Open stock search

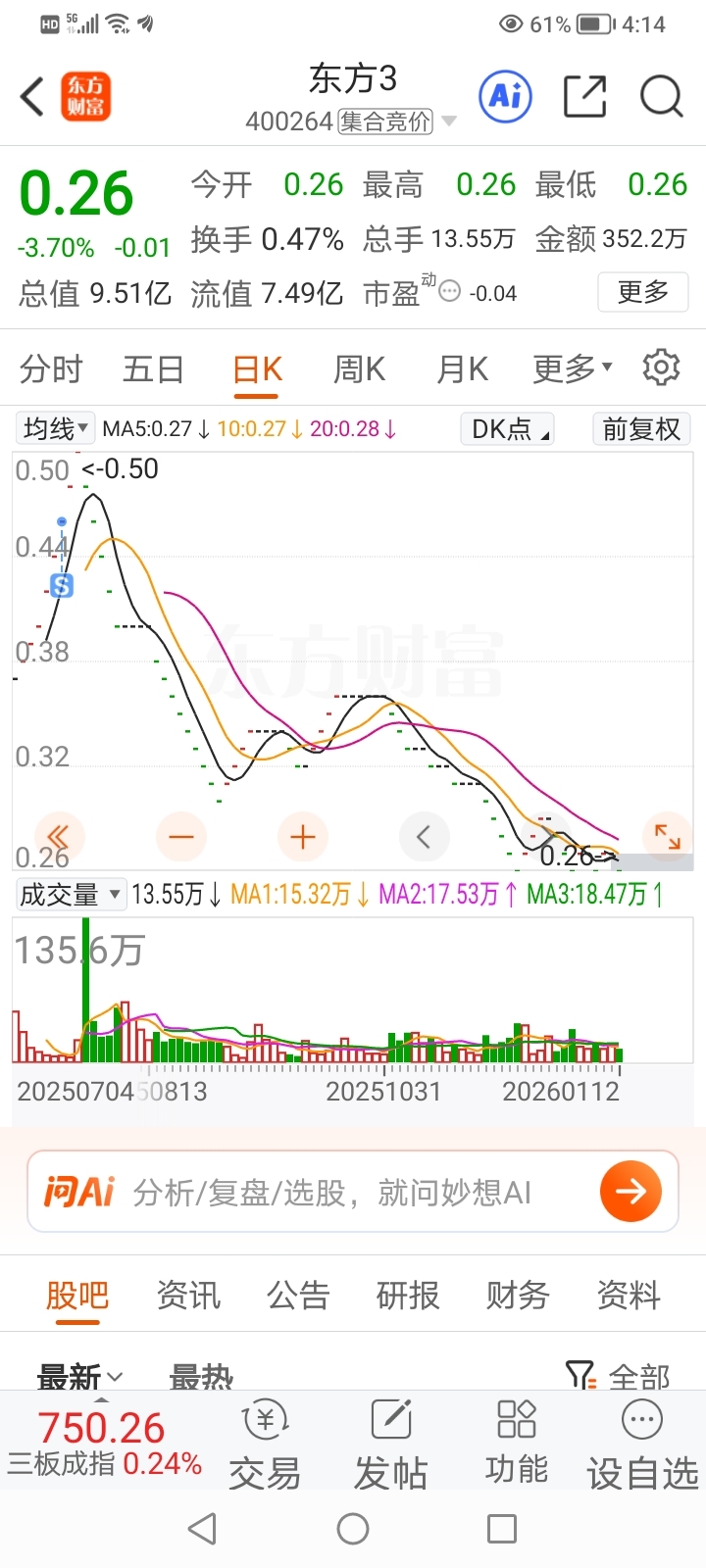coord(661,97)
